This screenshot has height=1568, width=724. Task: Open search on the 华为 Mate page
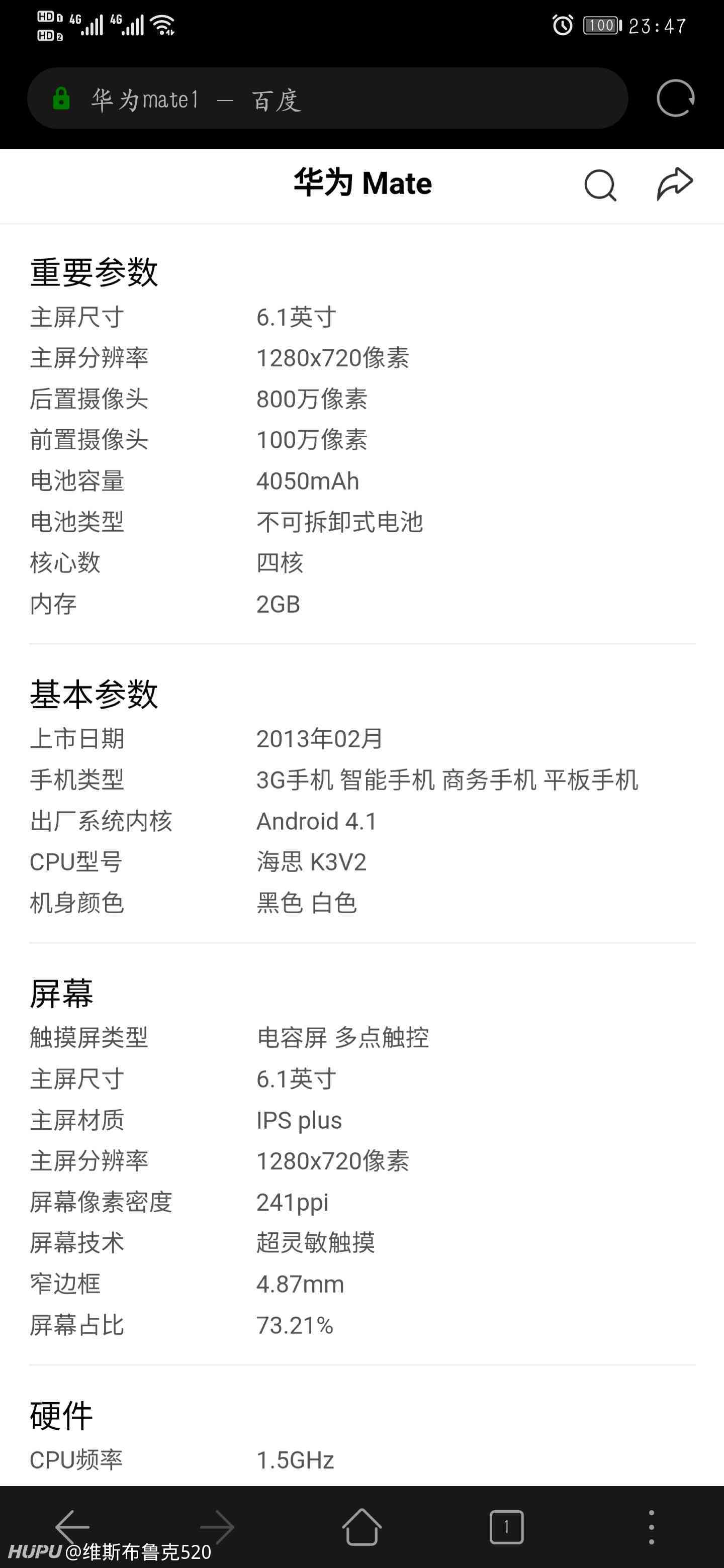600,184
